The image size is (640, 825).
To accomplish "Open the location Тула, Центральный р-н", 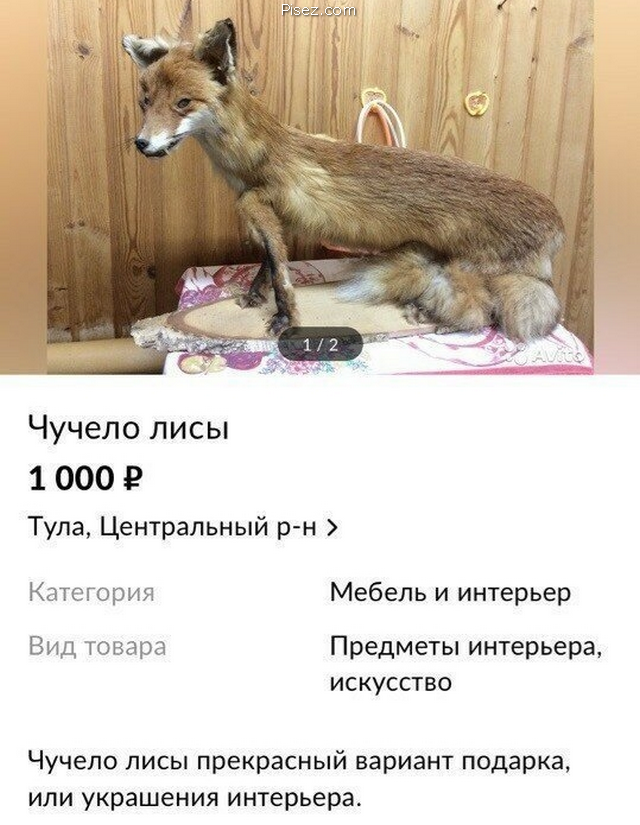I will pos(182,528).
